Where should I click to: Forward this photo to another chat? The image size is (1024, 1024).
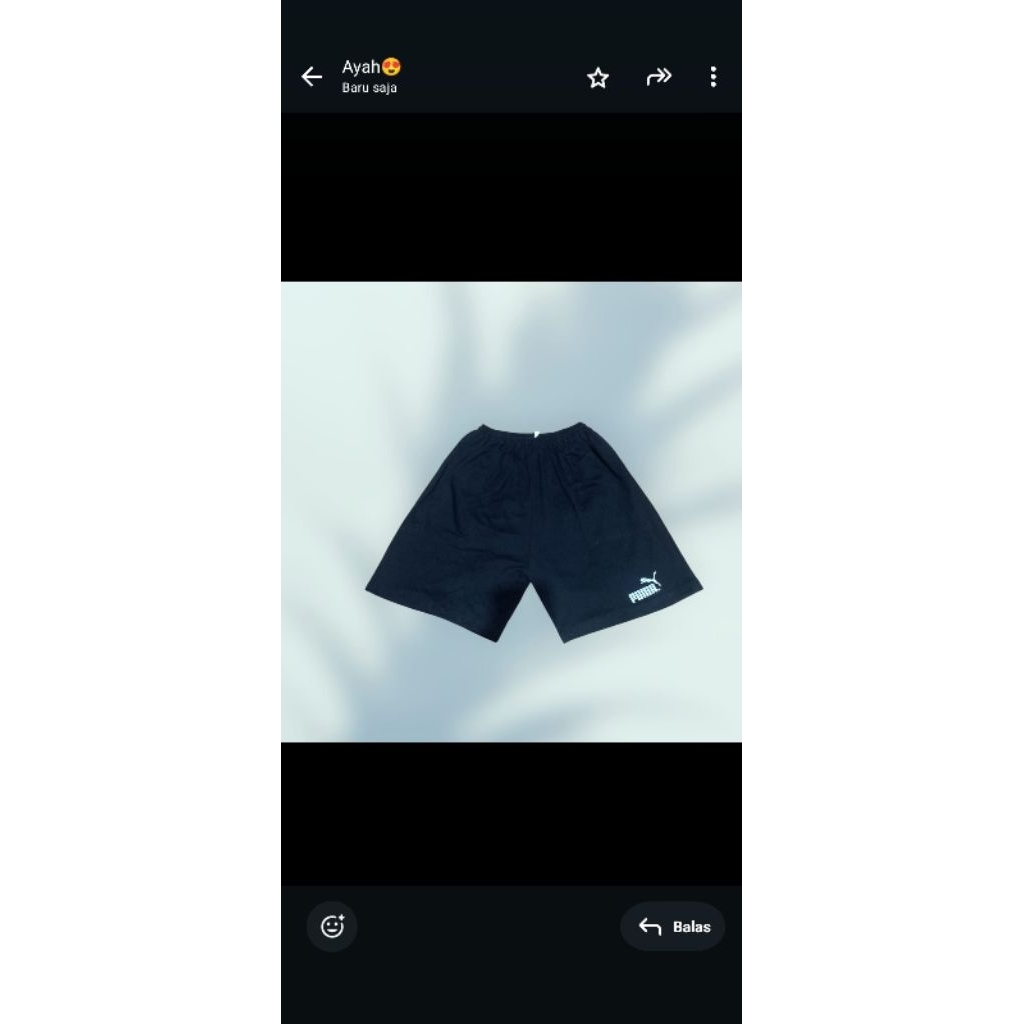pyautogui.click(x=658, y=77)
